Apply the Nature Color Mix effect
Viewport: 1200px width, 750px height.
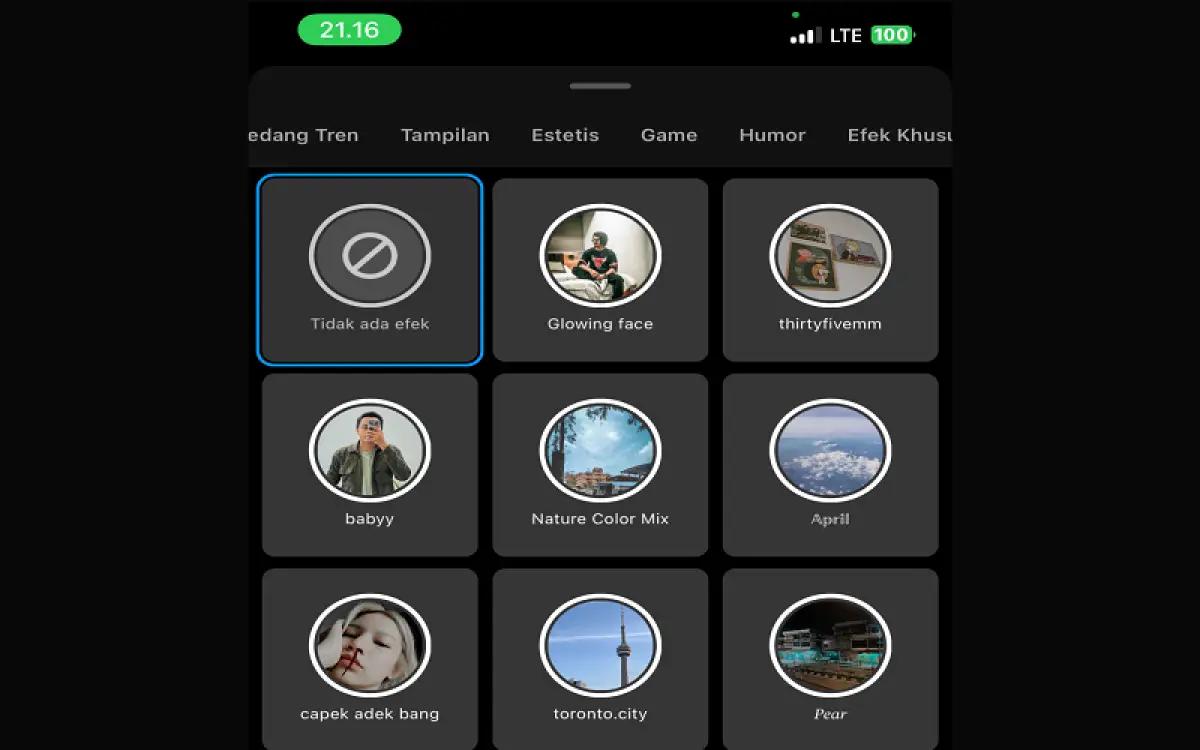pos(600,465)
